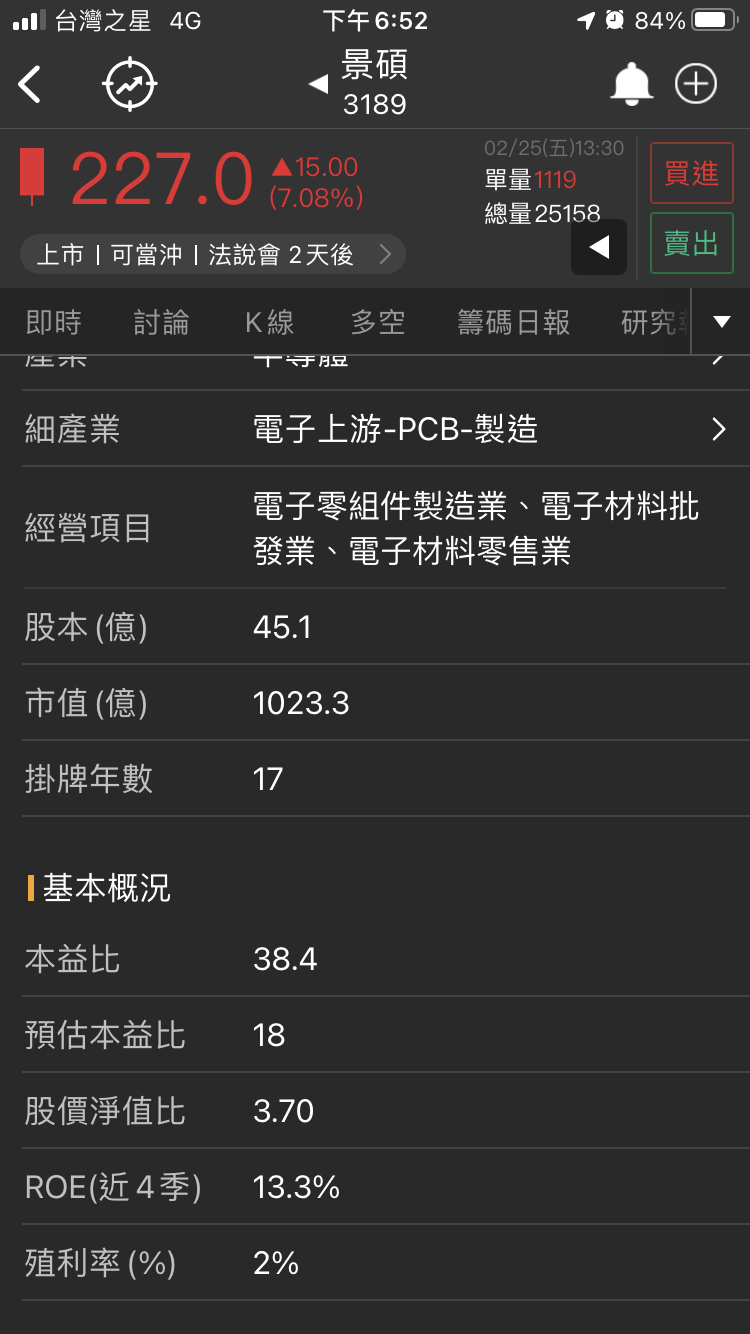Add 景碩 to watchlist with plus icon
The image size is (750, 1334).
tap(696, 85)
